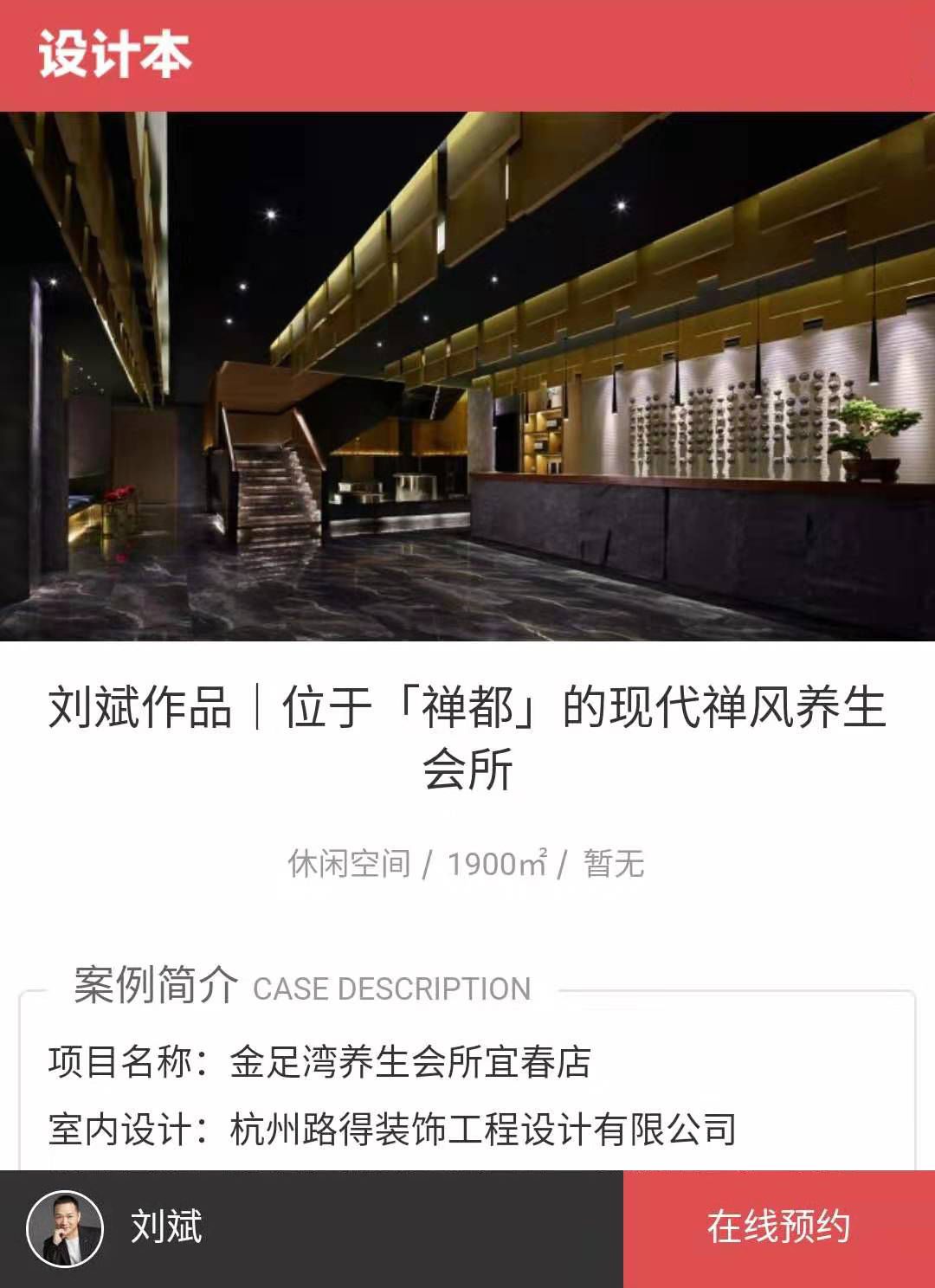Select the 室内设计 field label
This screenshot has height=1288, width=935.
[x=117, y=1128]
